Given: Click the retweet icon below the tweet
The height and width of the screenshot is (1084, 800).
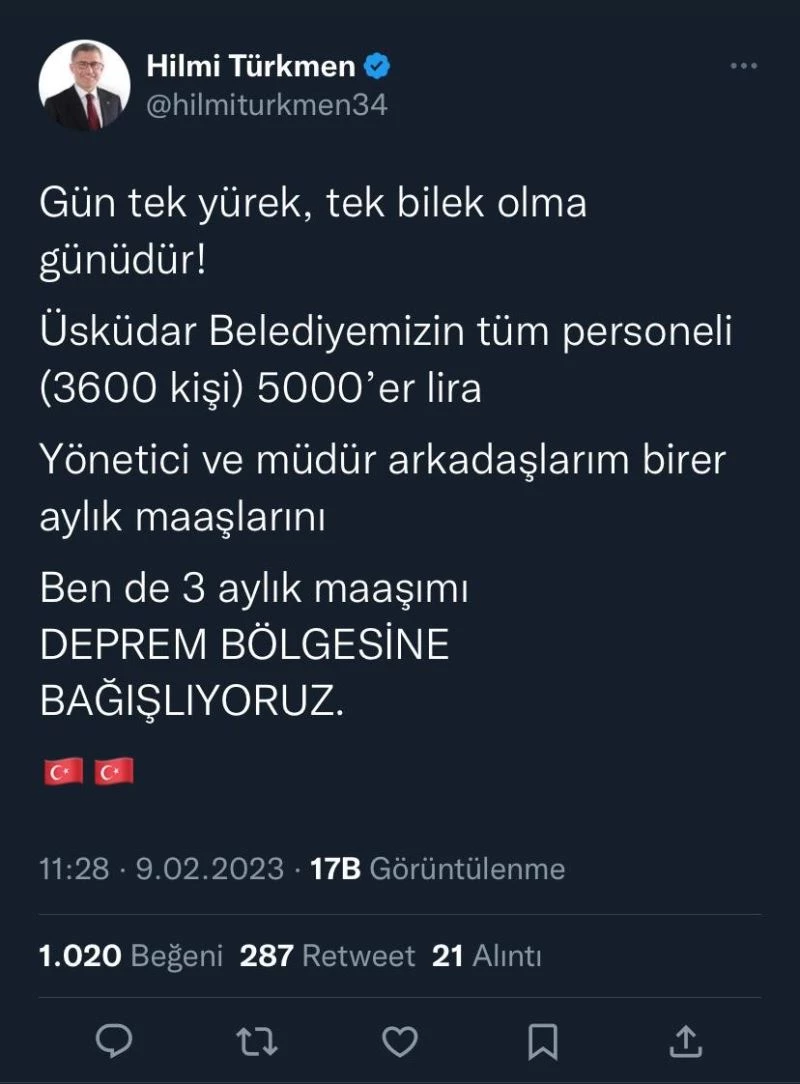Looking at the screenshot, I should 257,1042.
